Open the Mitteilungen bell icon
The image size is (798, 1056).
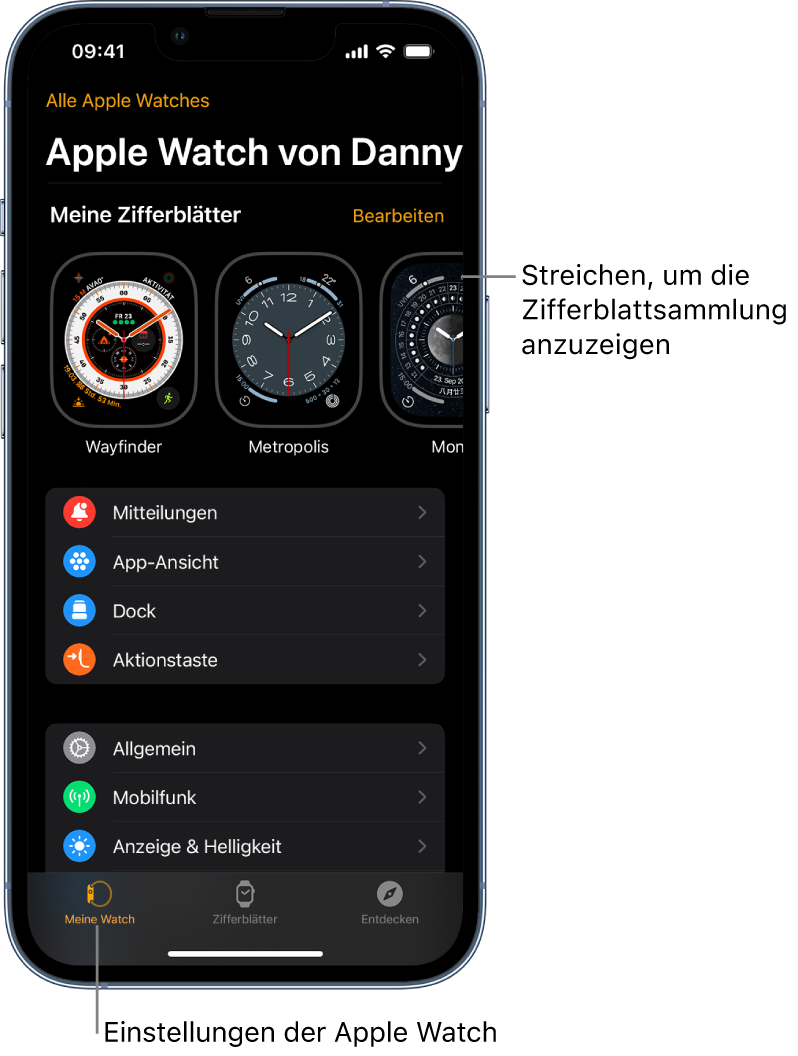(79, 512)
